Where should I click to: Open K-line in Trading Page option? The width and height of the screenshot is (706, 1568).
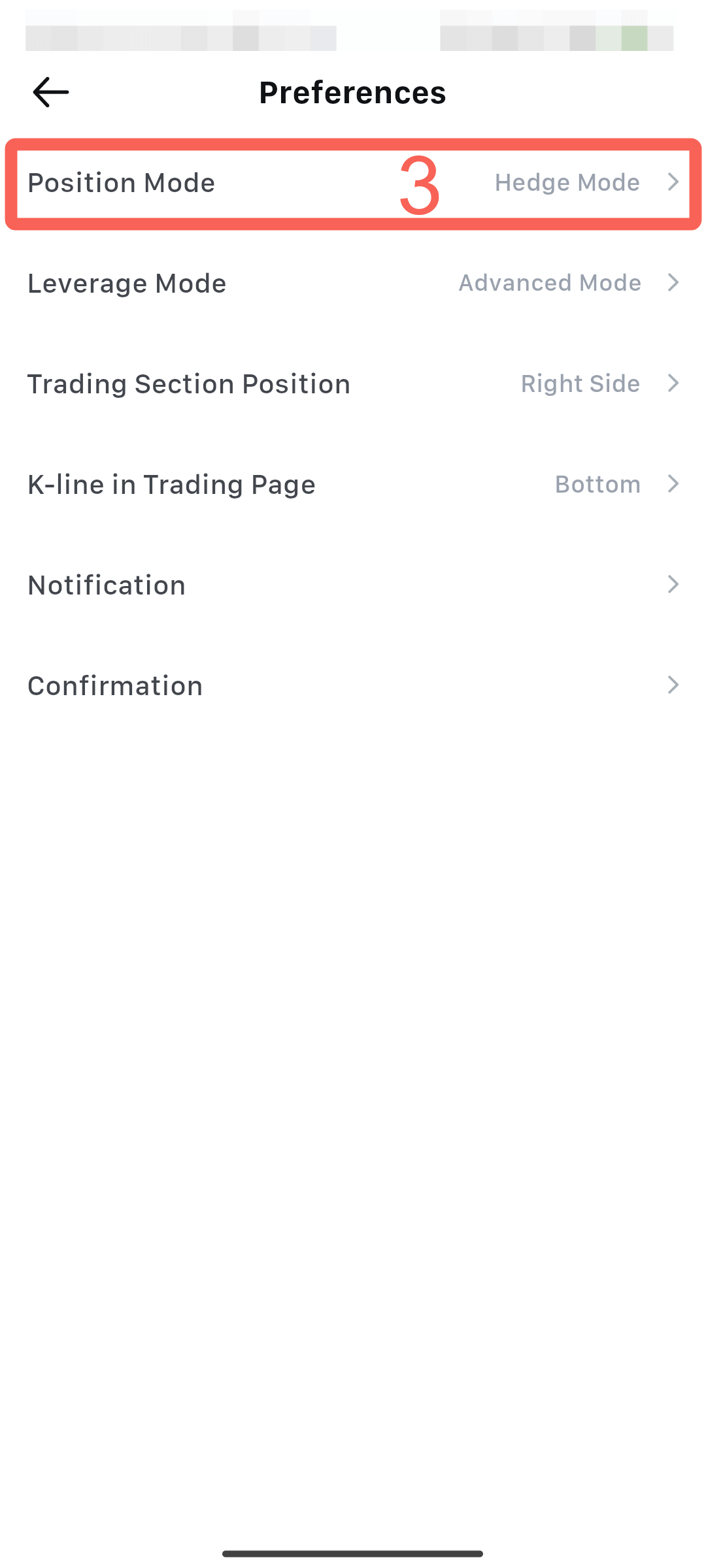tap(353, 485)
